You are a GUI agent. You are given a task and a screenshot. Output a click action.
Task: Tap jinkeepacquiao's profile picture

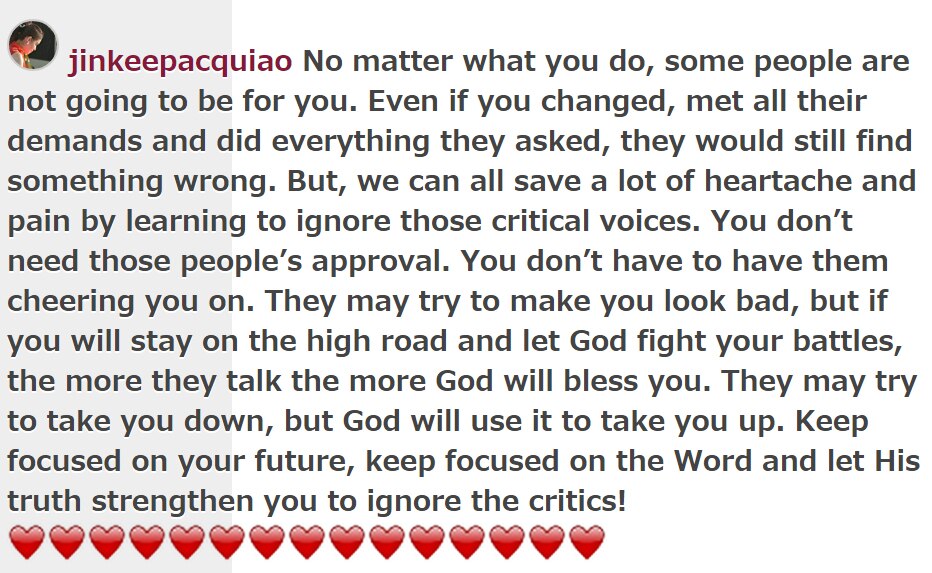pyautogui.click(x=32, y=45)
